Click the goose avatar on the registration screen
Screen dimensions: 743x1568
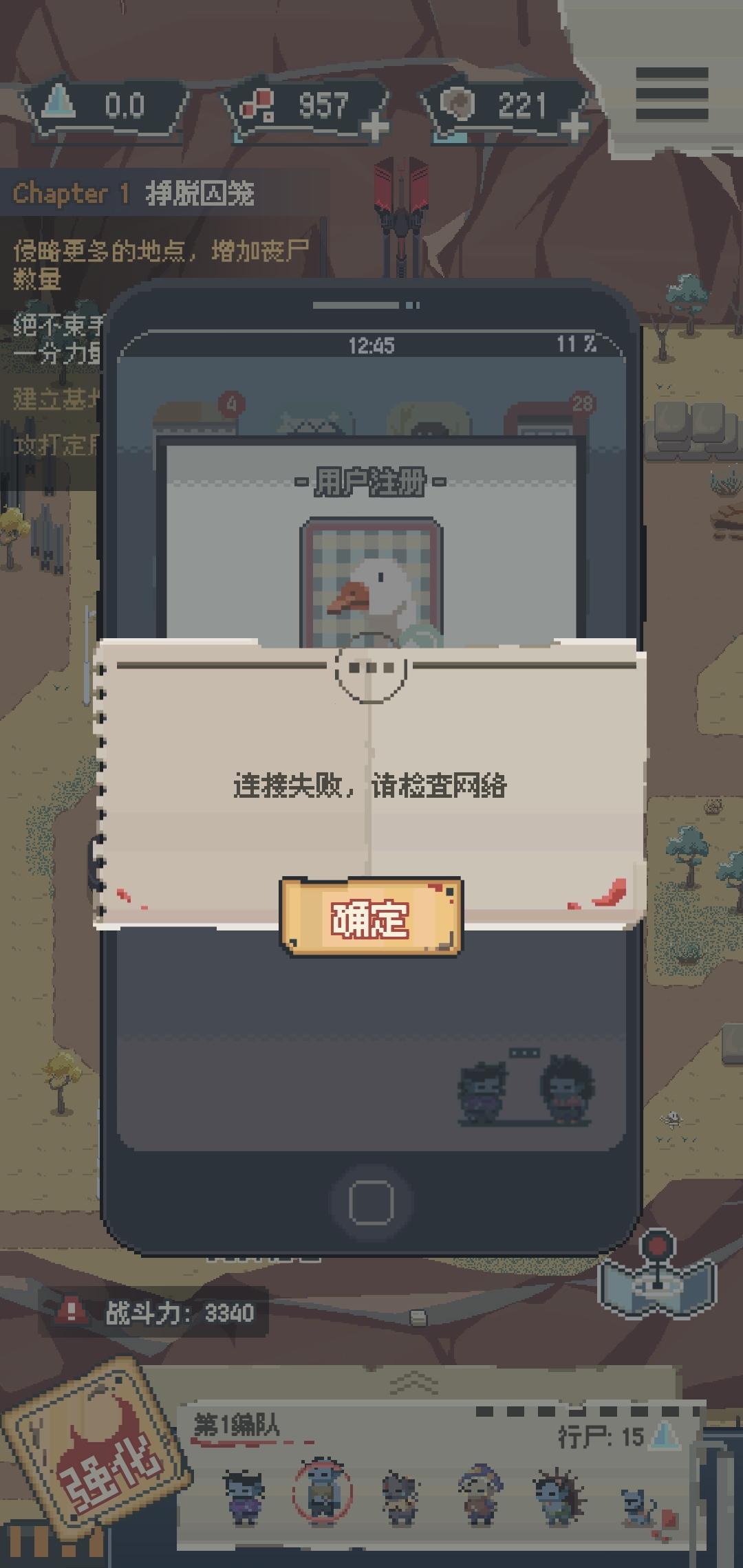[x=370, y=593]
